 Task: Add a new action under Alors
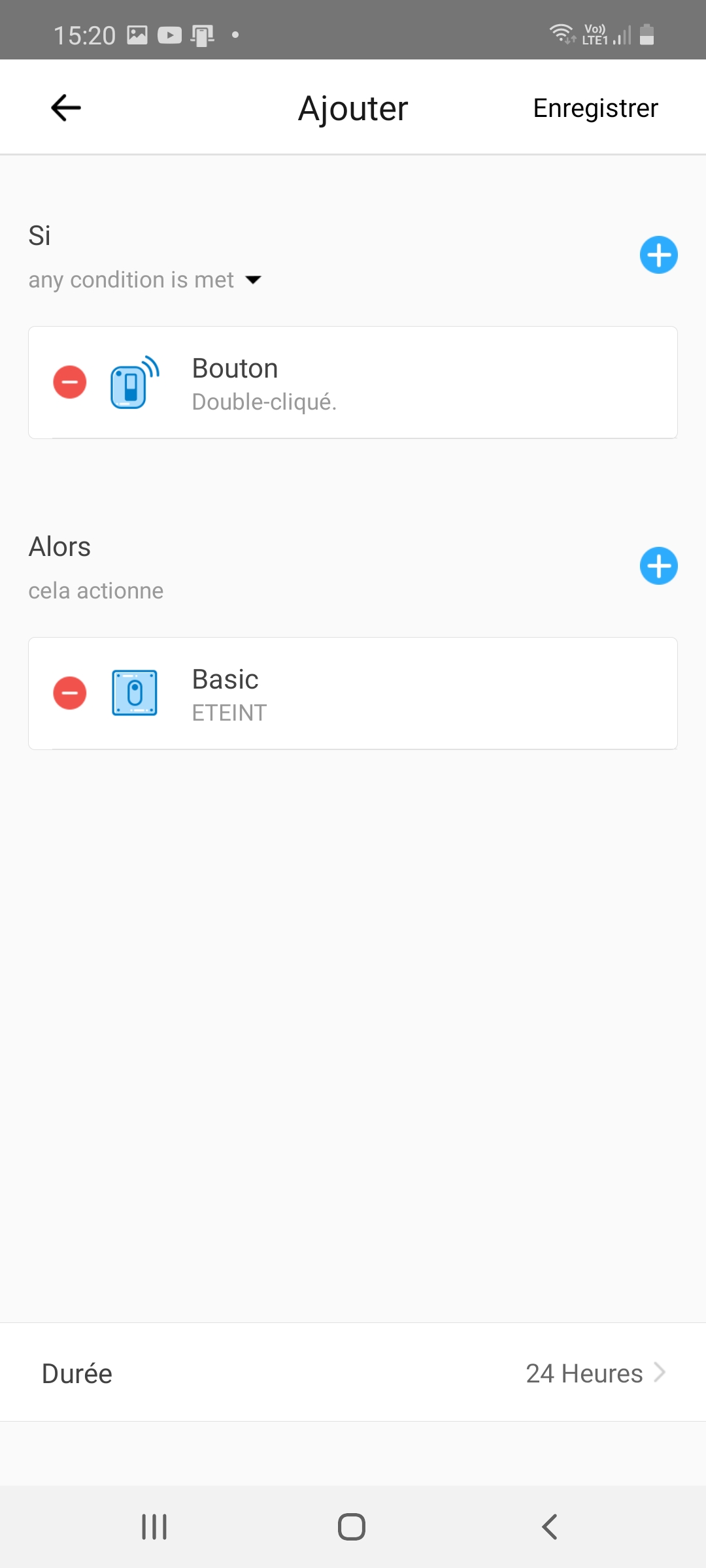658,566
